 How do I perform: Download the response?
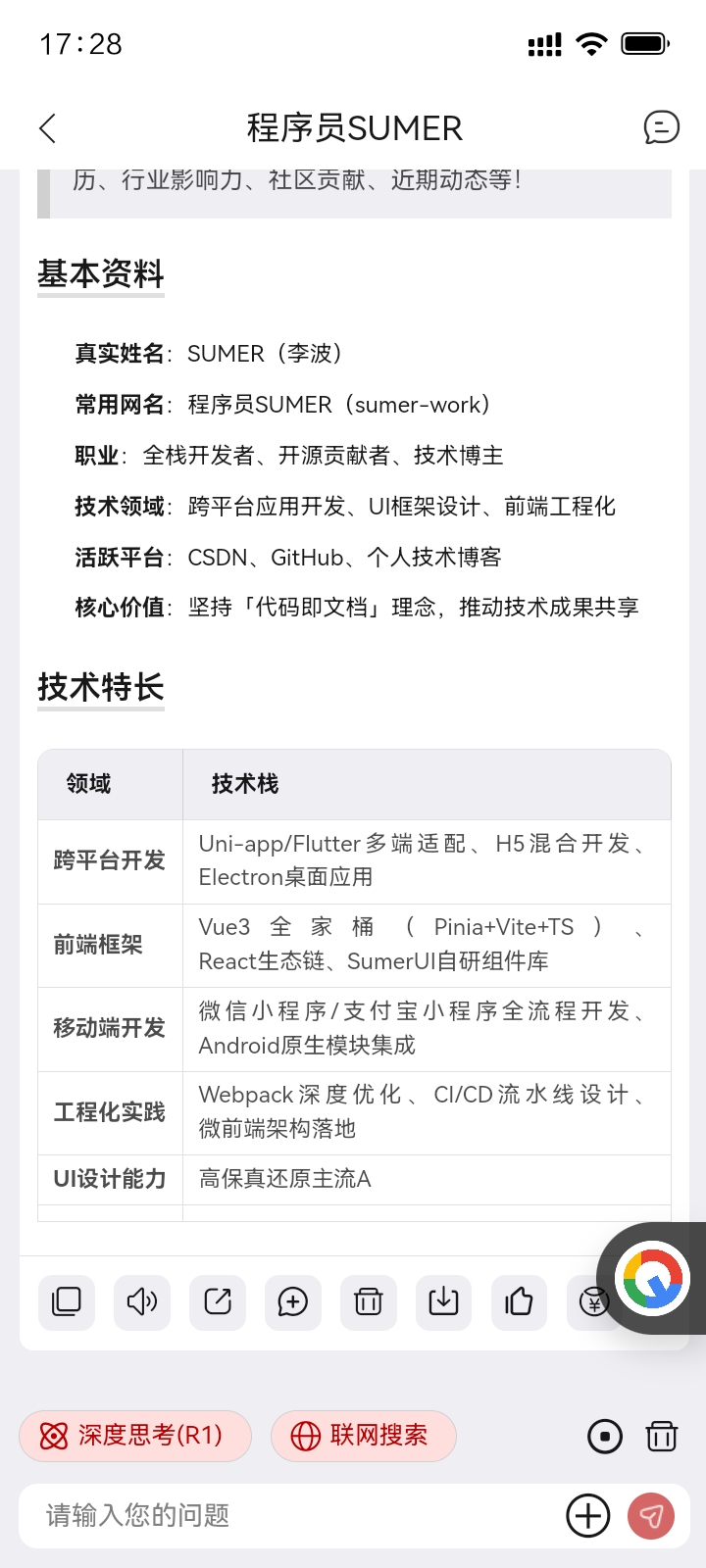pyautogui.click(x=444, y=1301)
